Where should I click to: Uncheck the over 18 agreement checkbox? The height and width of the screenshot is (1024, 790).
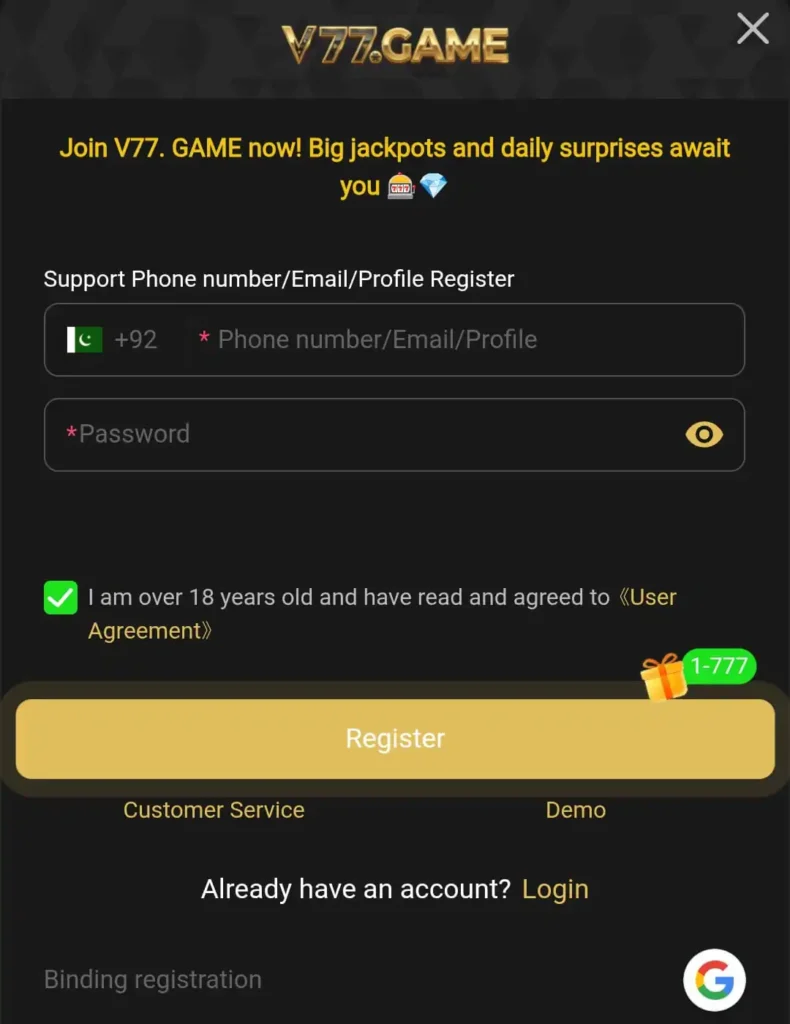(61, 598)
